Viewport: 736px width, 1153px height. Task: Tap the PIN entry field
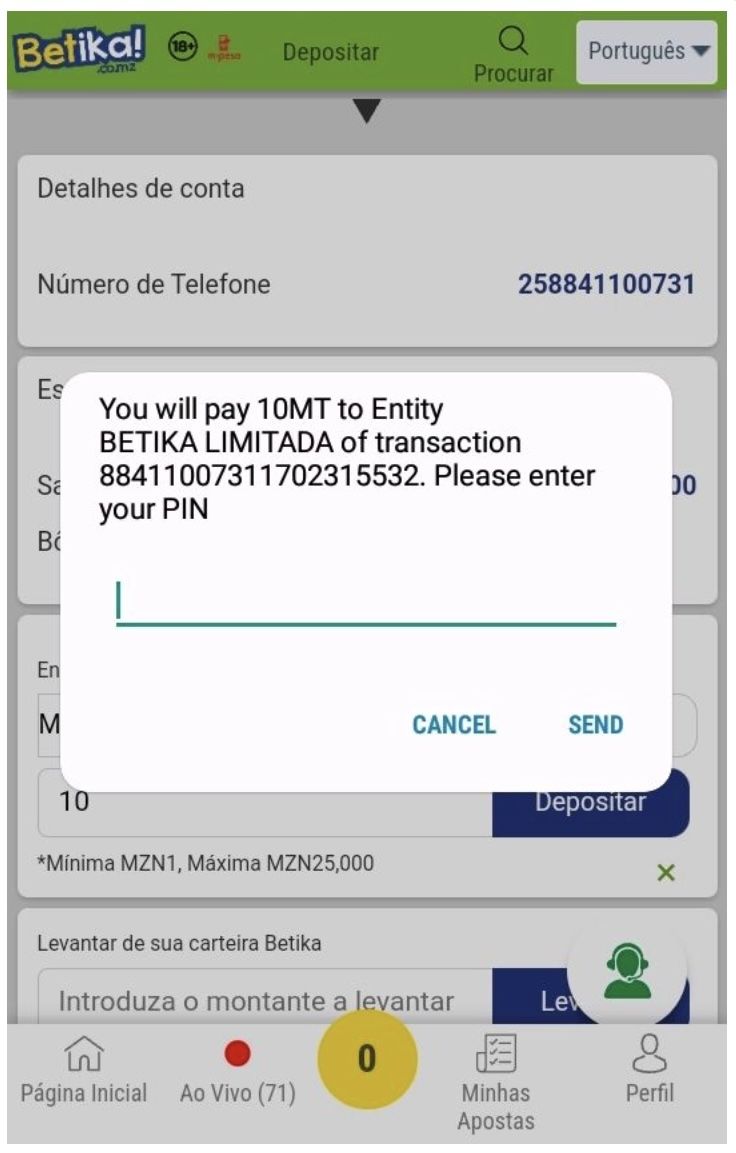click(x=366, y=603)
